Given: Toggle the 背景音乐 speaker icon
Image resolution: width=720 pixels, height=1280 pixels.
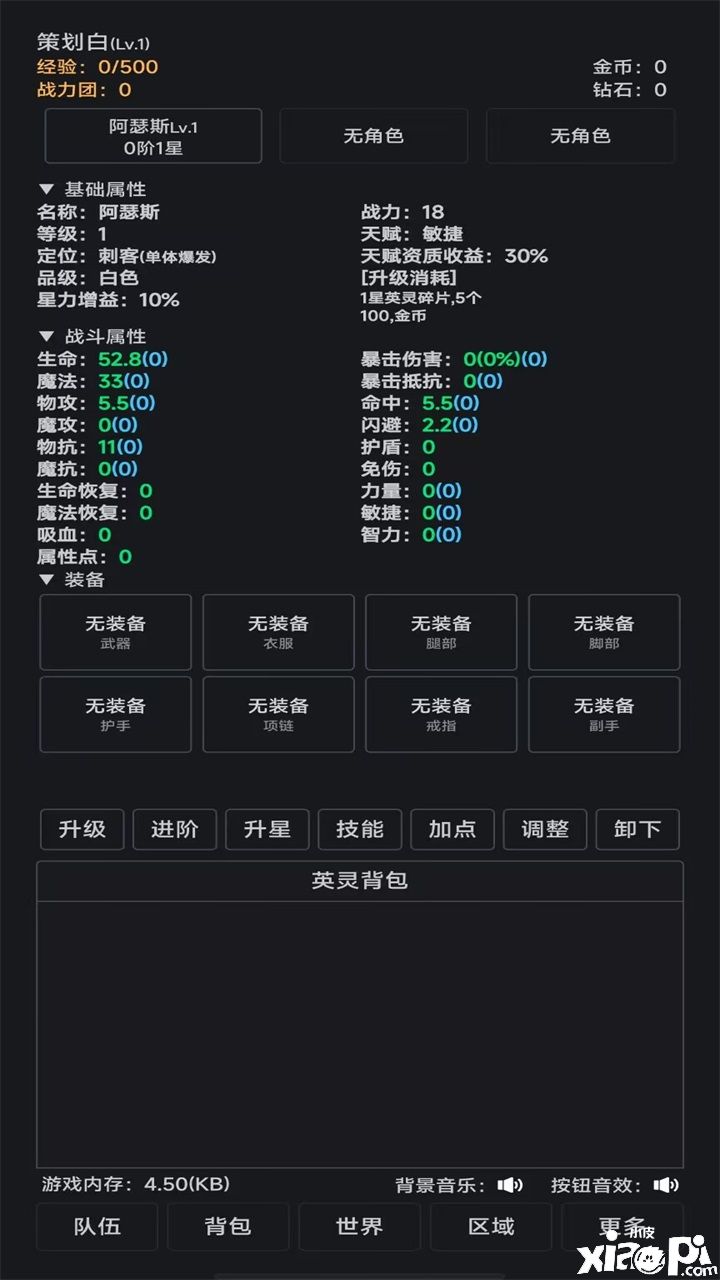Looking at the screenshot, I should [510, 1185].
